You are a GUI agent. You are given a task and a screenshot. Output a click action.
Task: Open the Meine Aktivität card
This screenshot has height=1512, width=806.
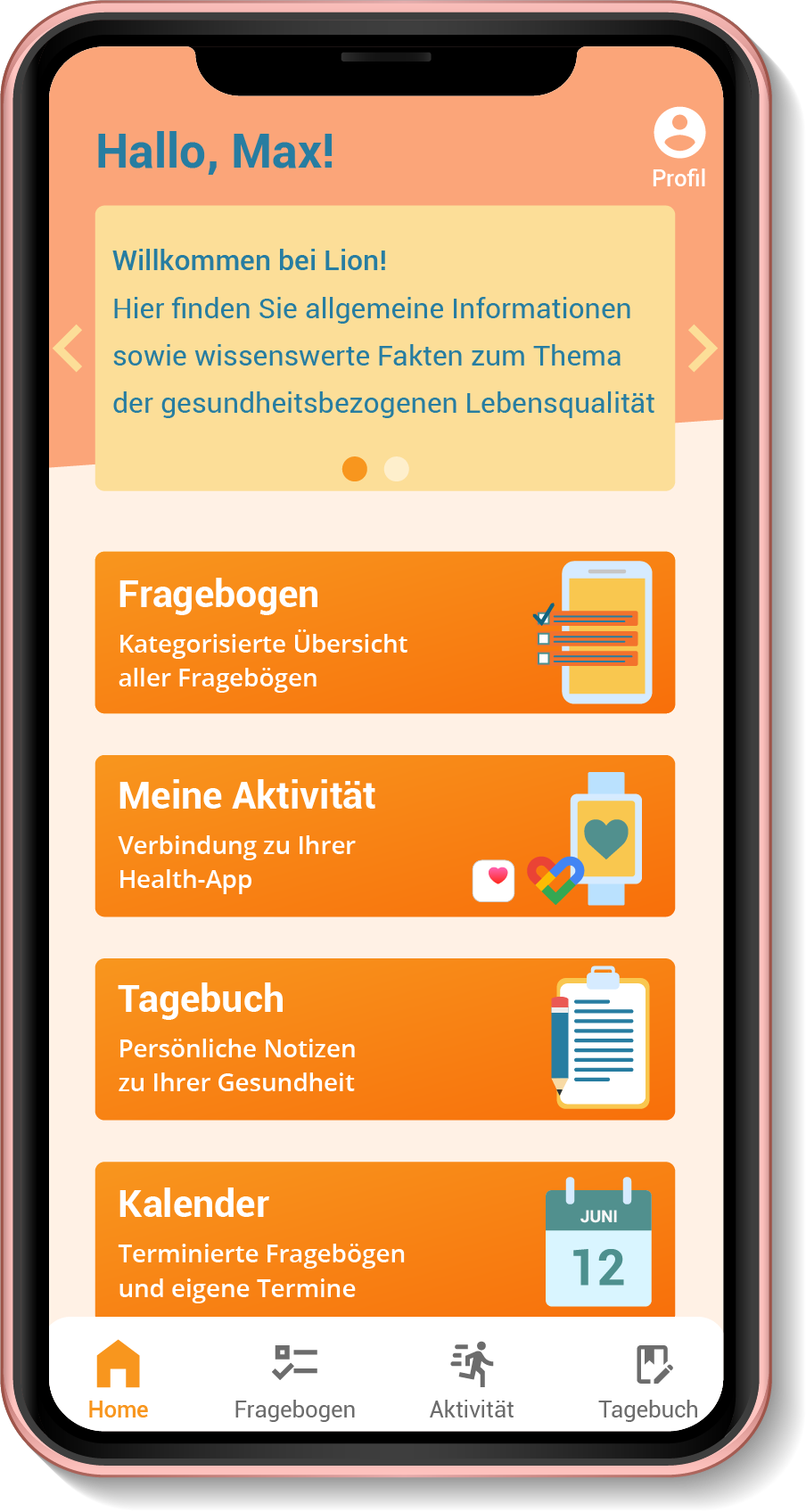[385, 835]
